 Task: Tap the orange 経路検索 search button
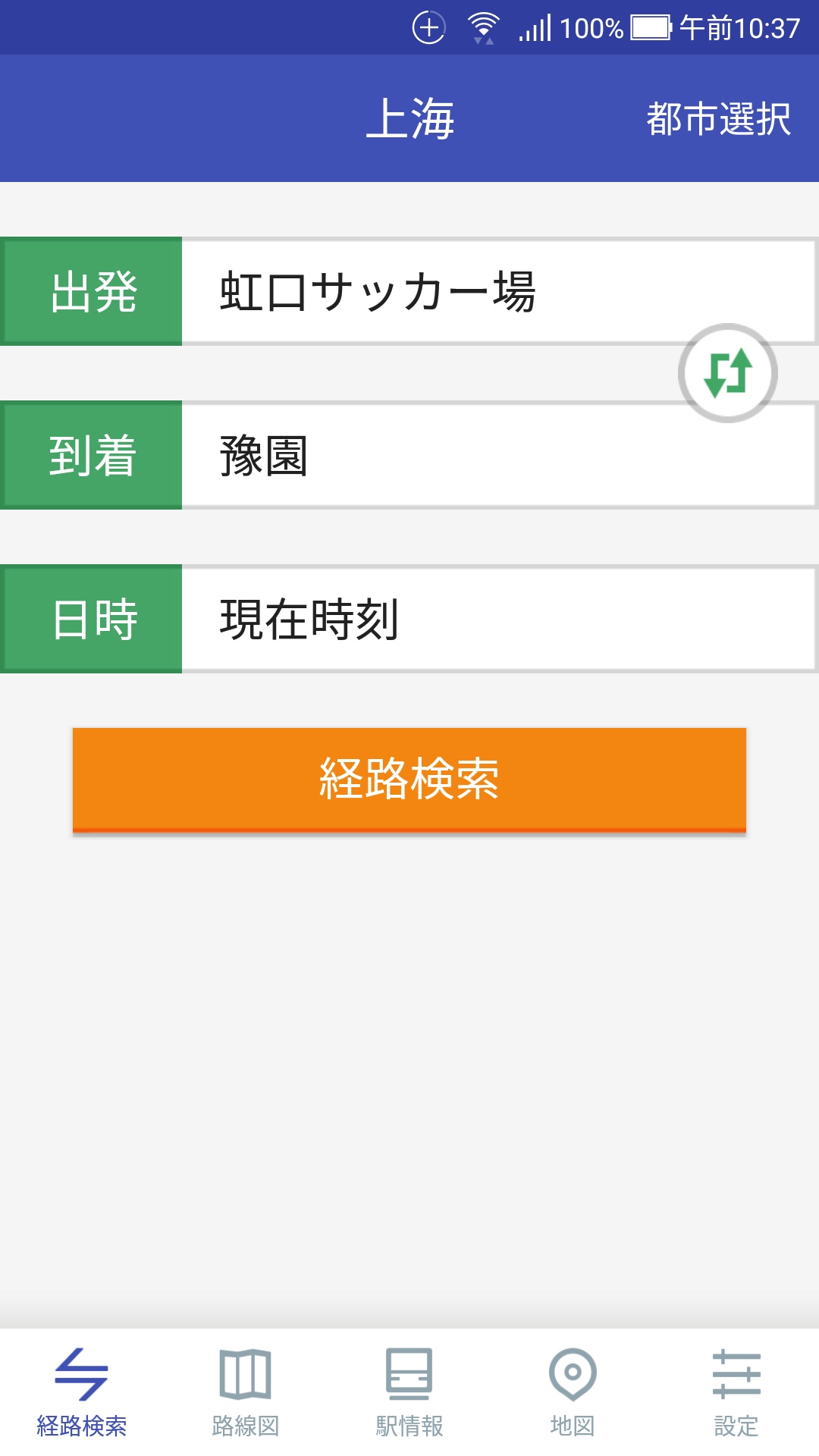click(x=409, y=780)
